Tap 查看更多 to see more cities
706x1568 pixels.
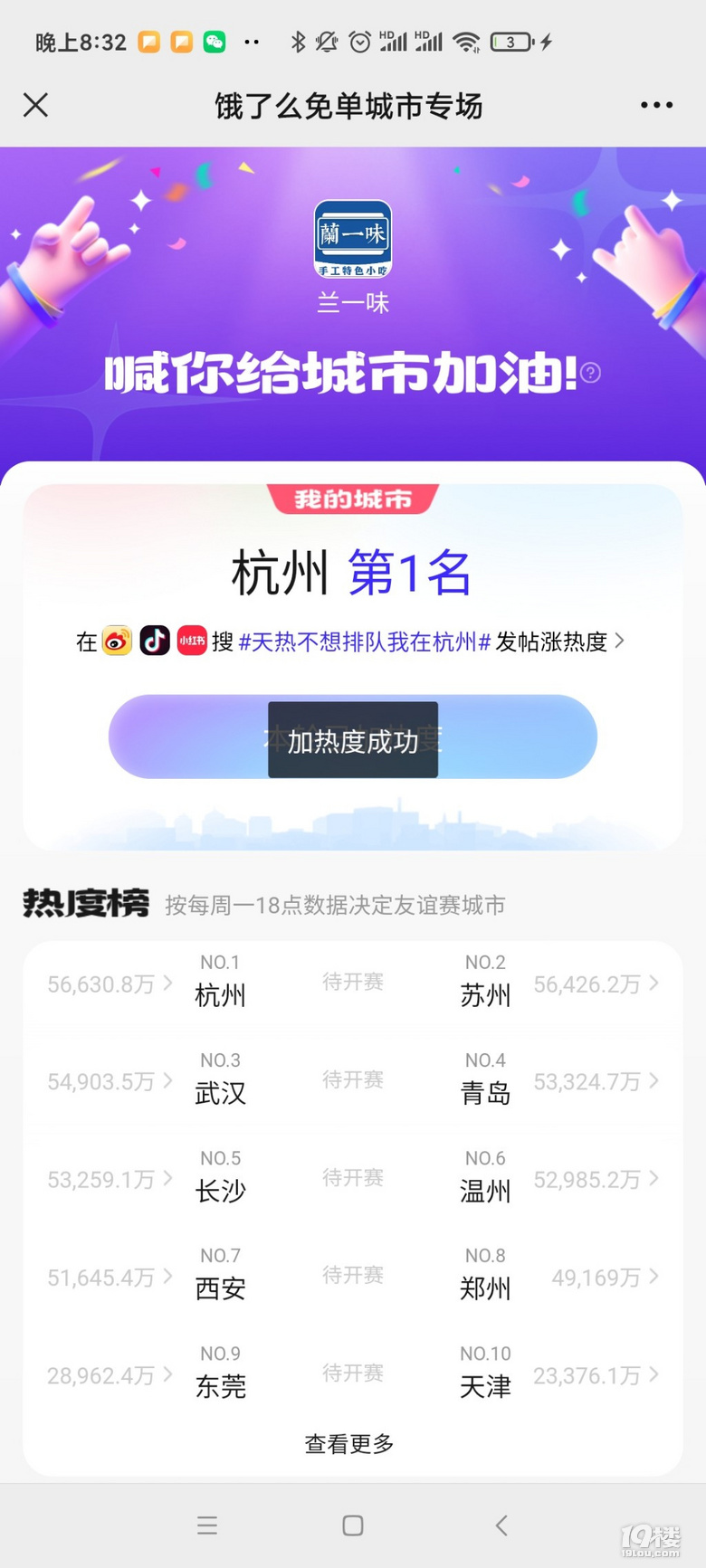click(x=349, y=1444)
